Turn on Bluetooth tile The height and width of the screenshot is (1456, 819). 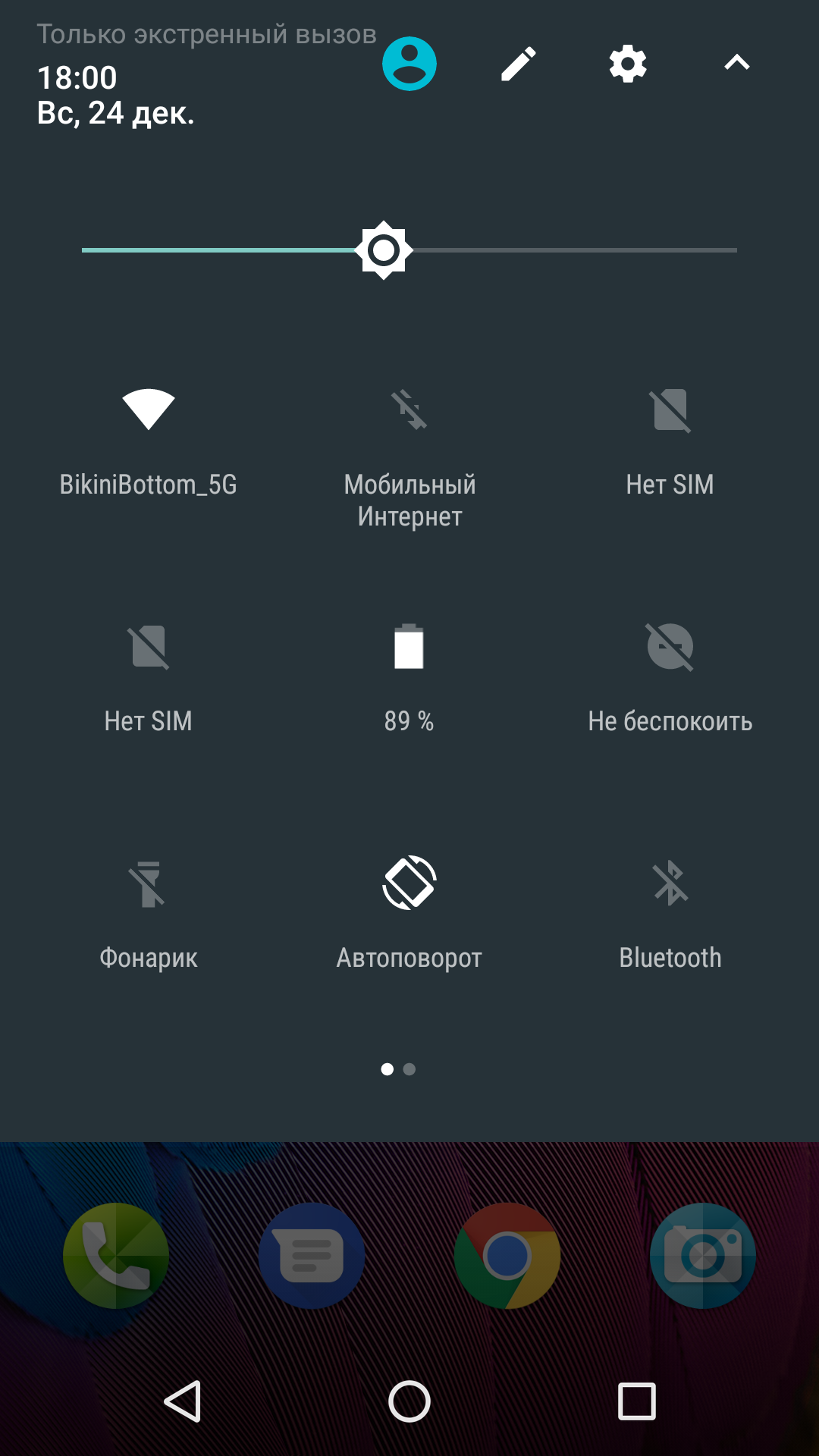(670, 883)
